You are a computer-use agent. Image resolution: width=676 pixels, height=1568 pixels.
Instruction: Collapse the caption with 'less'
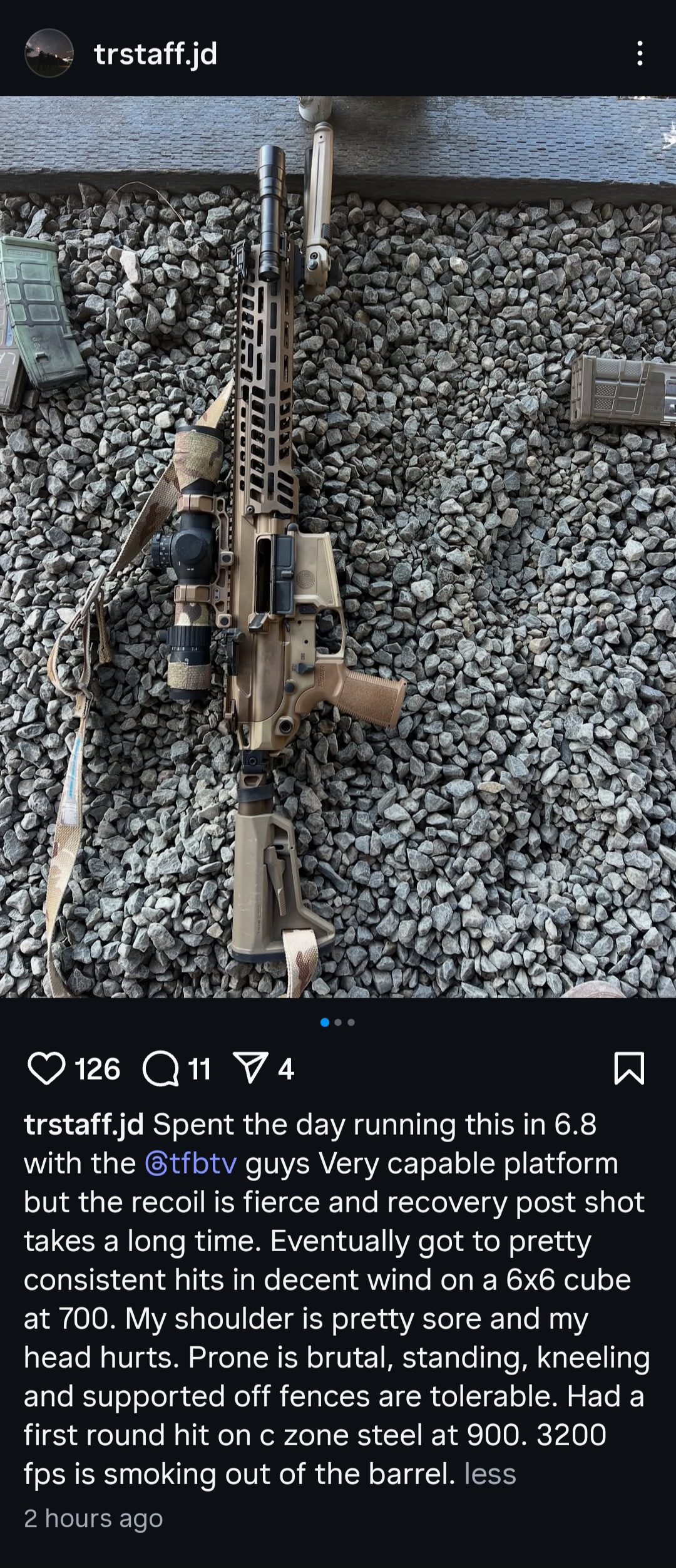(x=489, y=1475)
